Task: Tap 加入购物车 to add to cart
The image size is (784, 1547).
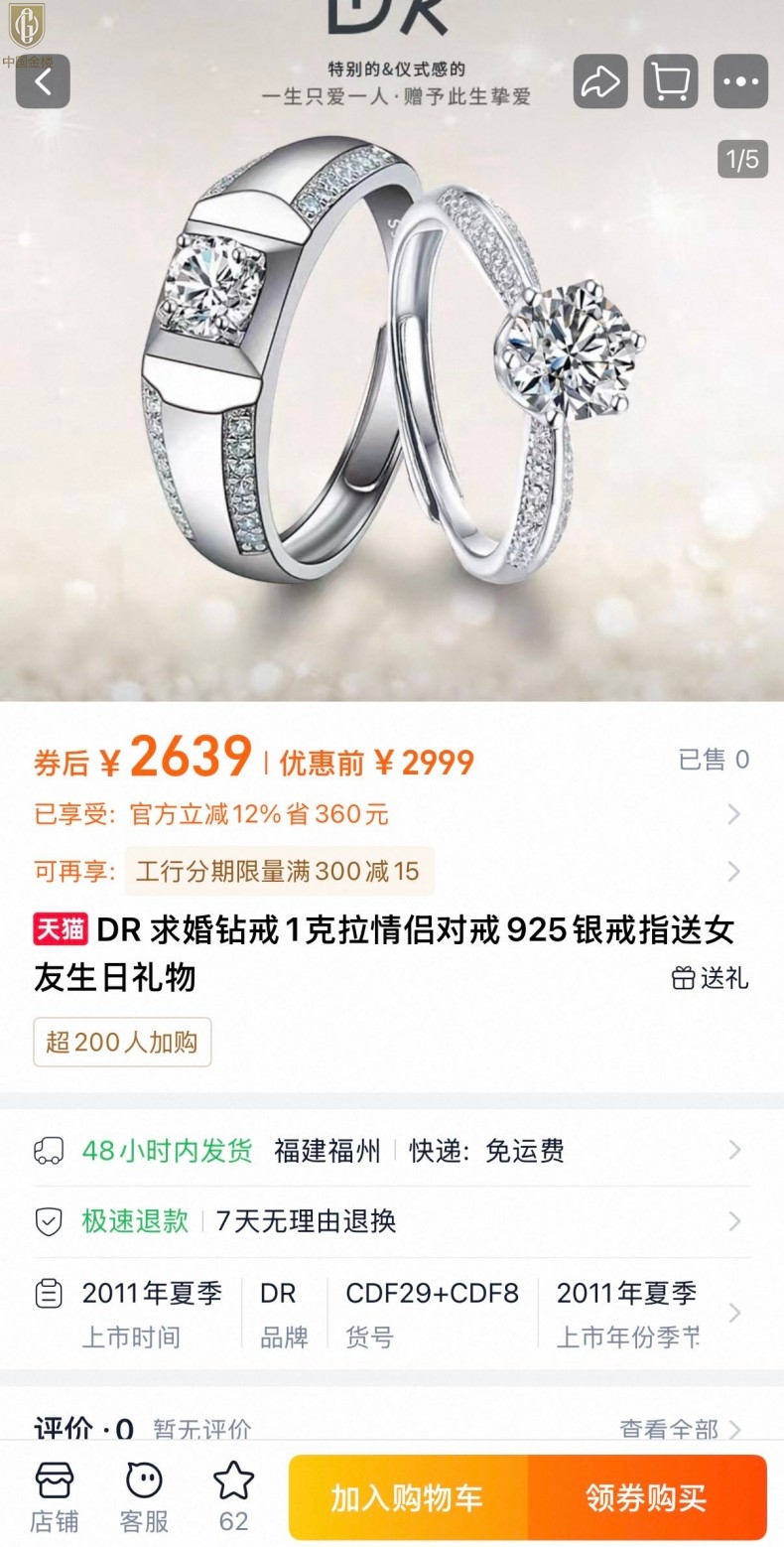Action: point(407,1498)
